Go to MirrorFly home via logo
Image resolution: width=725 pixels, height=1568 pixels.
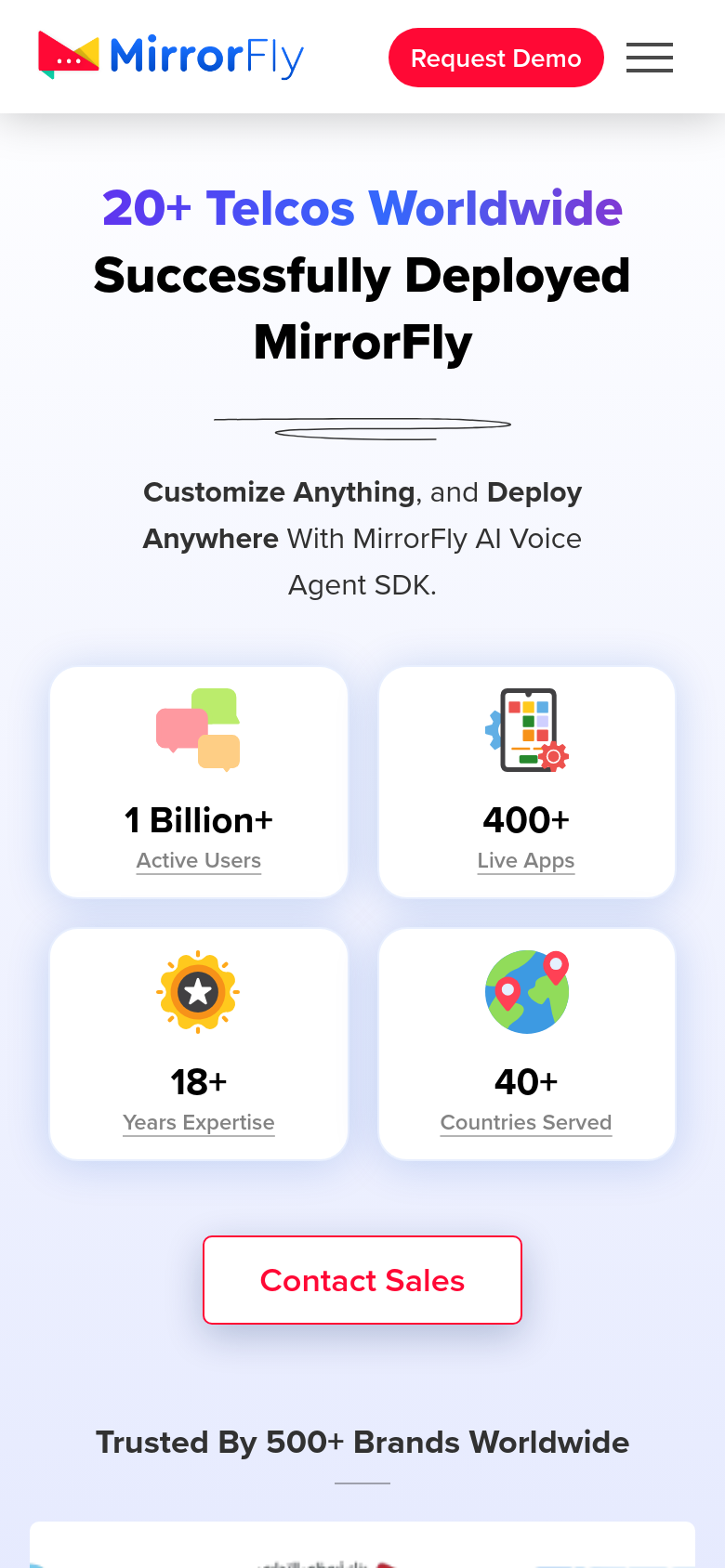[171, 57]
